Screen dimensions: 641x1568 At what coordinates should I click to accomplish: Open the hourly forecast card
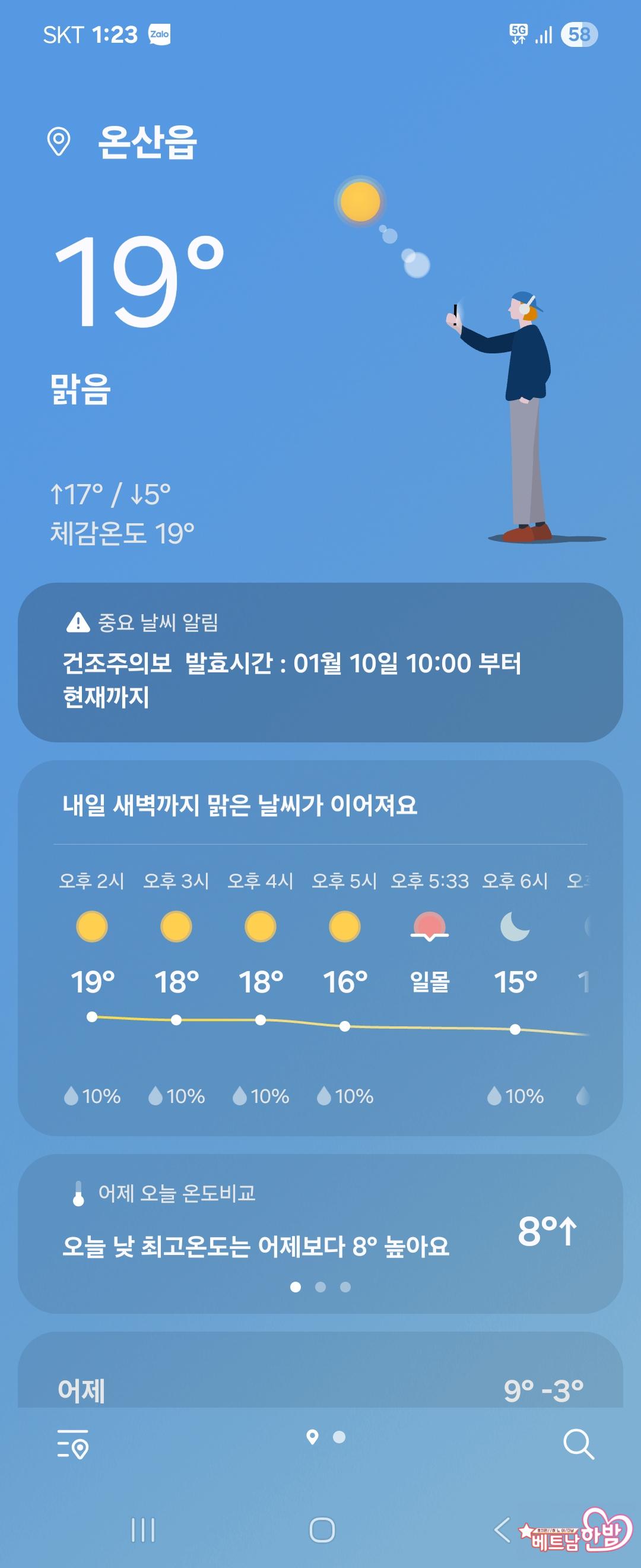coord(320,947)
